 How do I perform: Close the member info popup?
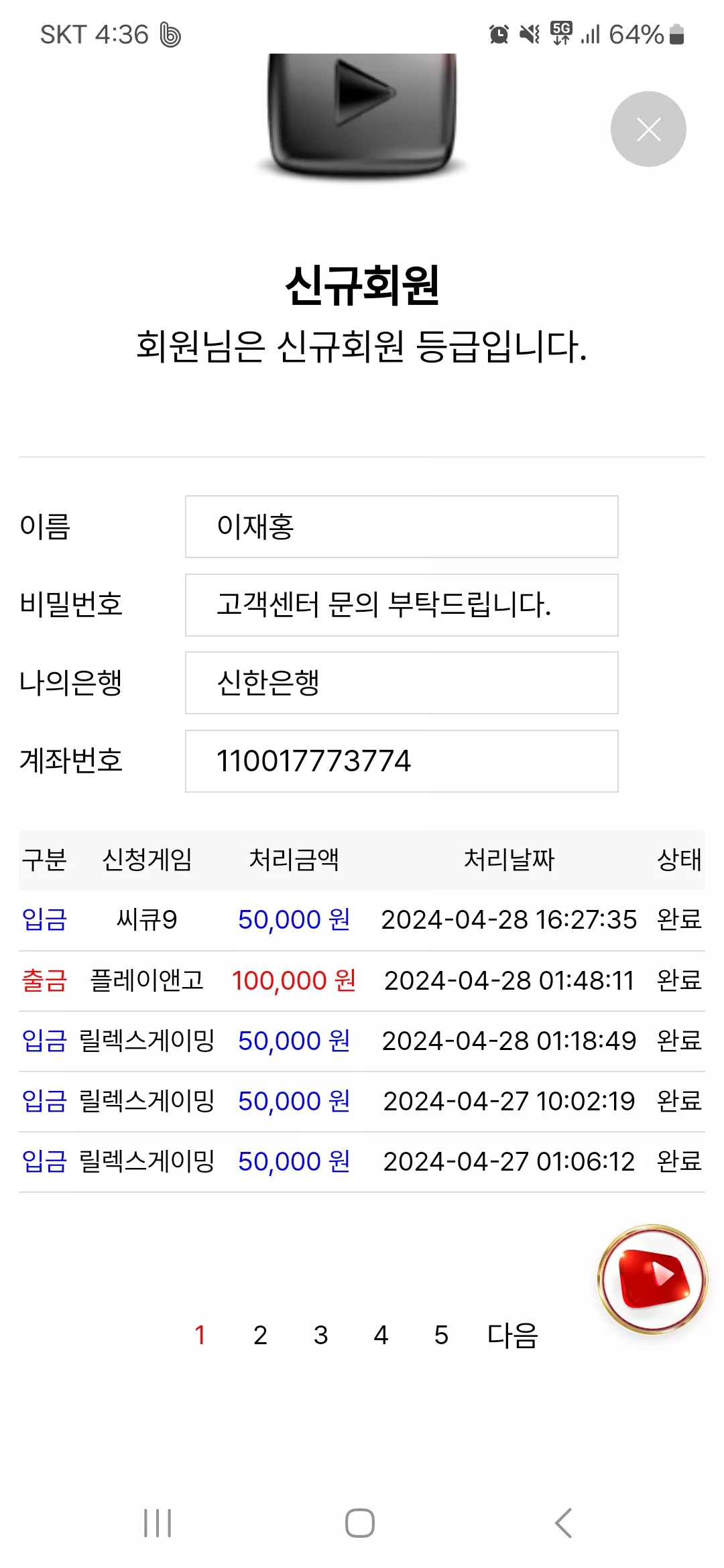[x=648, y=129]
